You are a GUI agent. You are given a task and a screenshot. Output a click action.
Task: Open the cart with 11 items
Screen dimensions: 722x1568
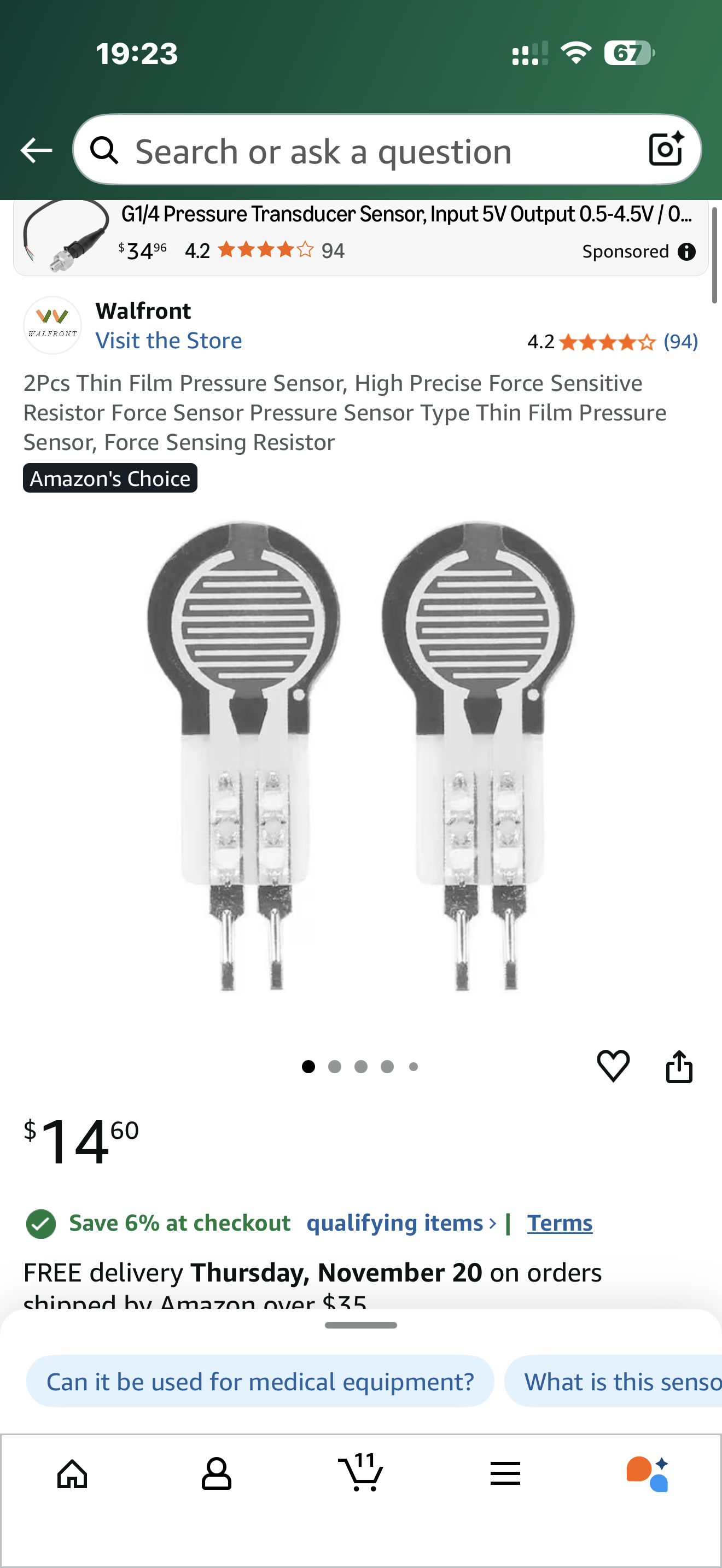[x=361, y=1472]
